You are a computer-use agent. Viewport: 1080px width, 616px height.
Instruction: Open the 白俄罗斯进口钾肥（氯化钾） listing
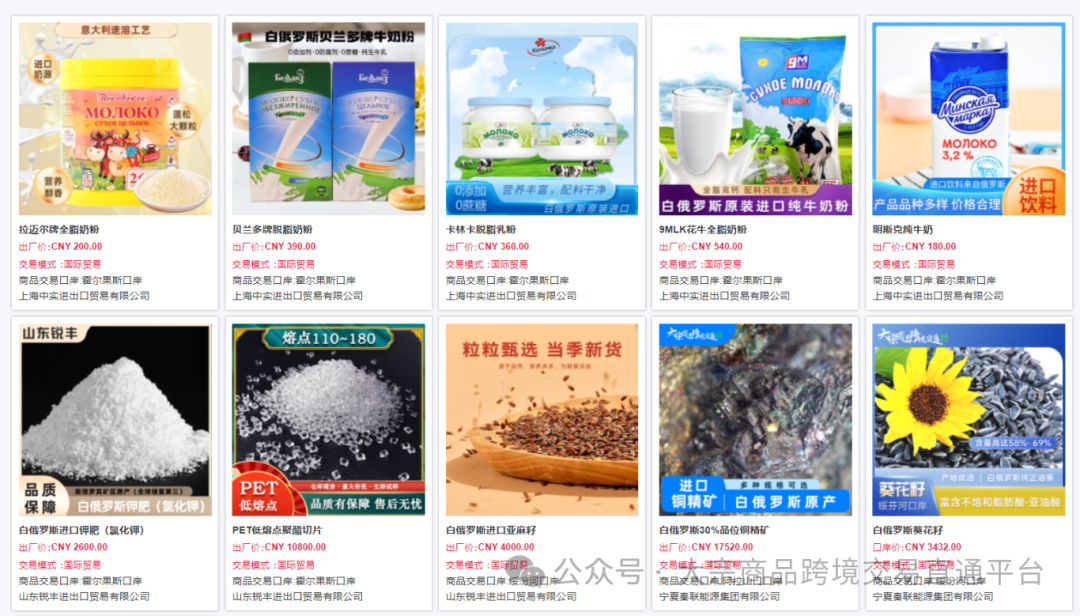pyautogui.click(x=116, y=420)
